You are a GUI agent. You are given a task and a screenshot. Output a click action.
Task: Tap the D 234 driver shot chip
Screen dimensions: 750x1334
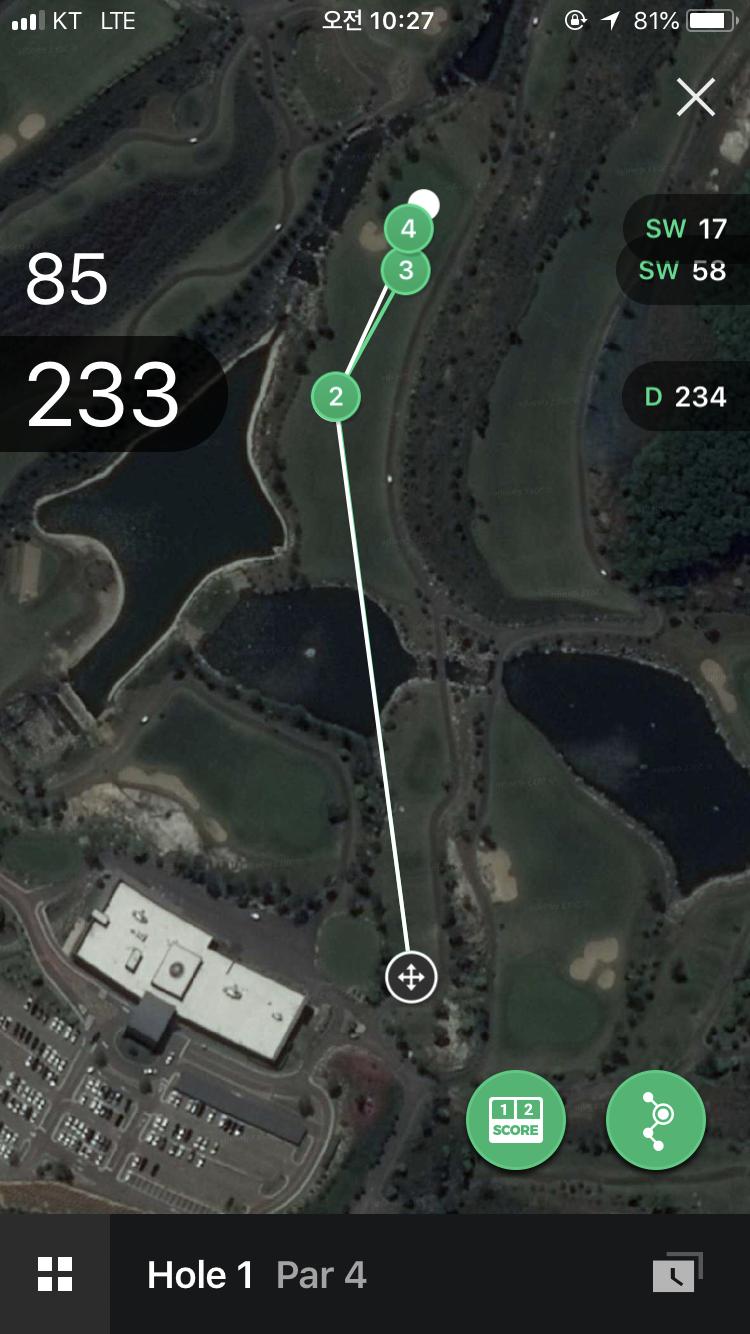(x=686, y=397)
